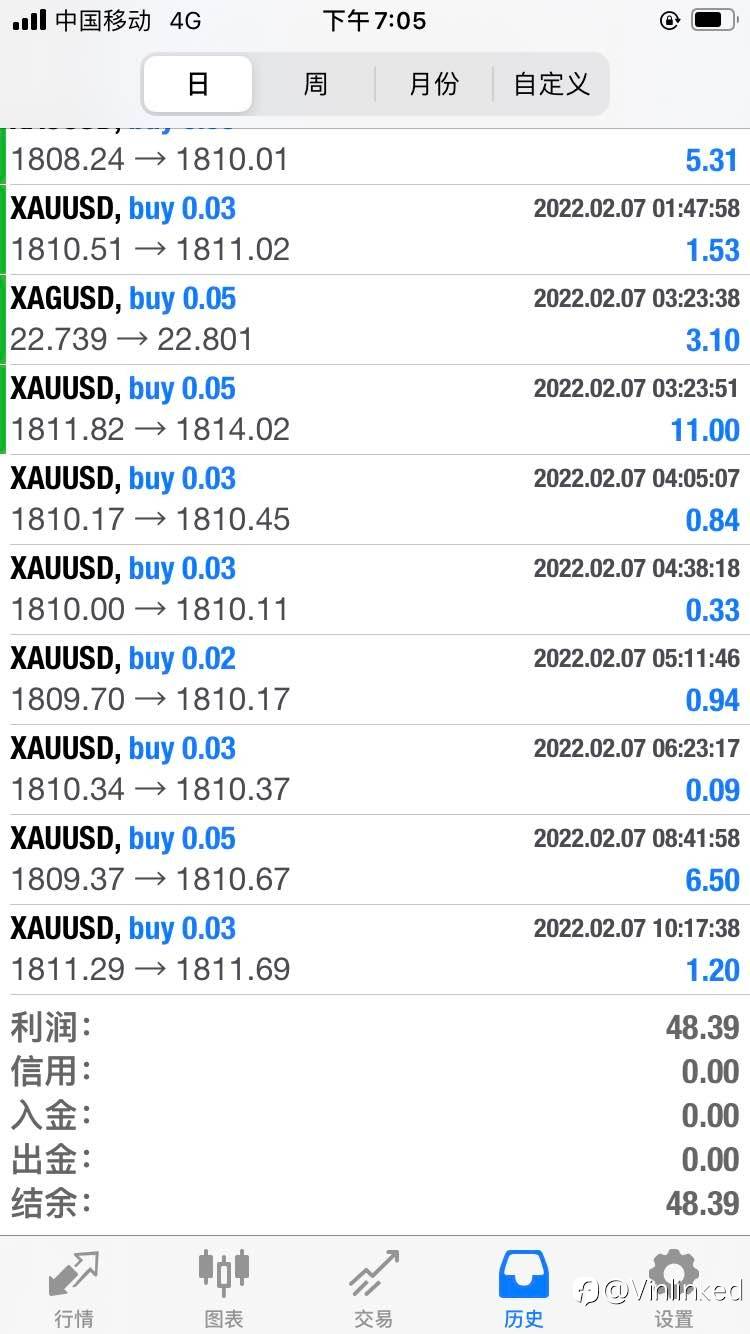
Task: Open the 行情 quotes tab
Action: [x=74, y=1288]
